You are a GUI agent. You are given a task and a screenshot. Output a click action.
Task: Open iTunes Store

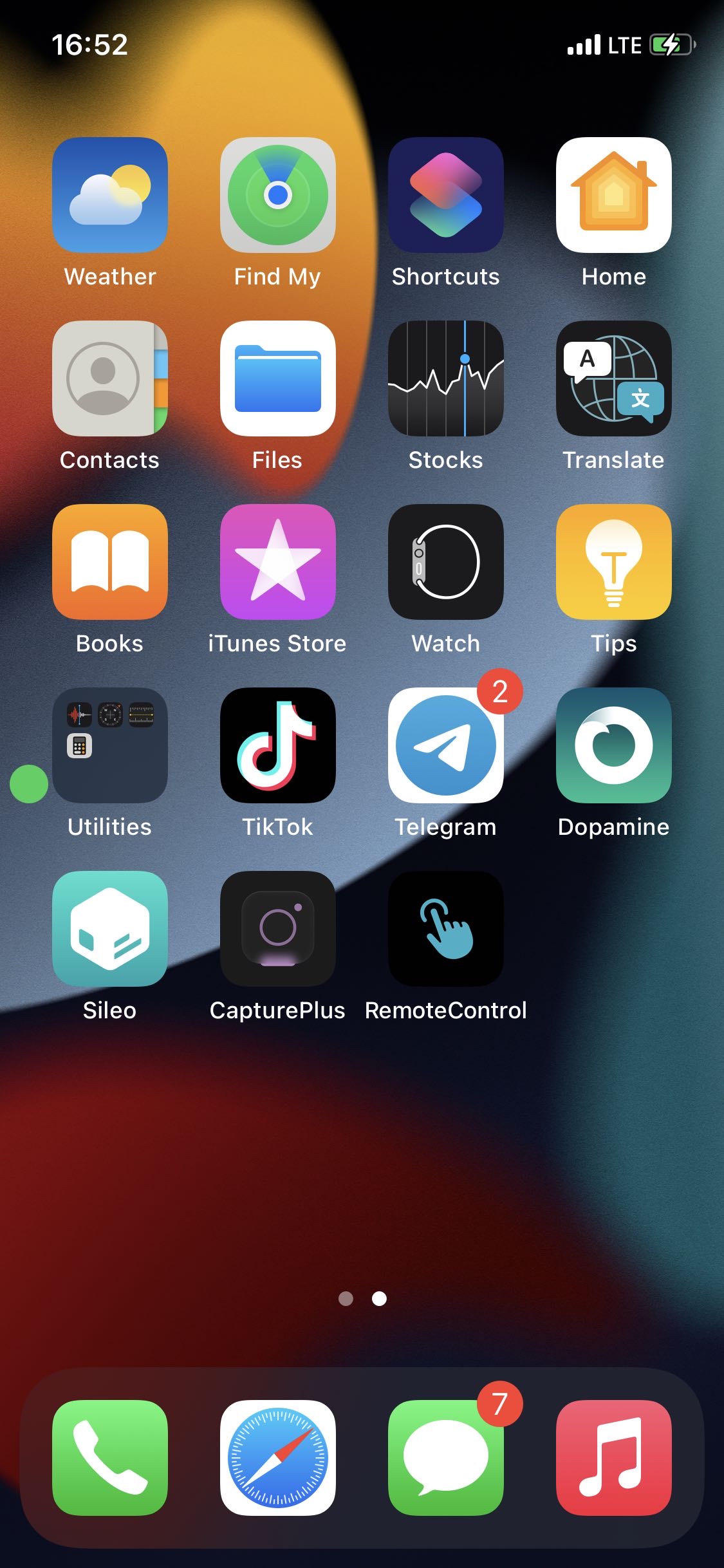point(278,562)
